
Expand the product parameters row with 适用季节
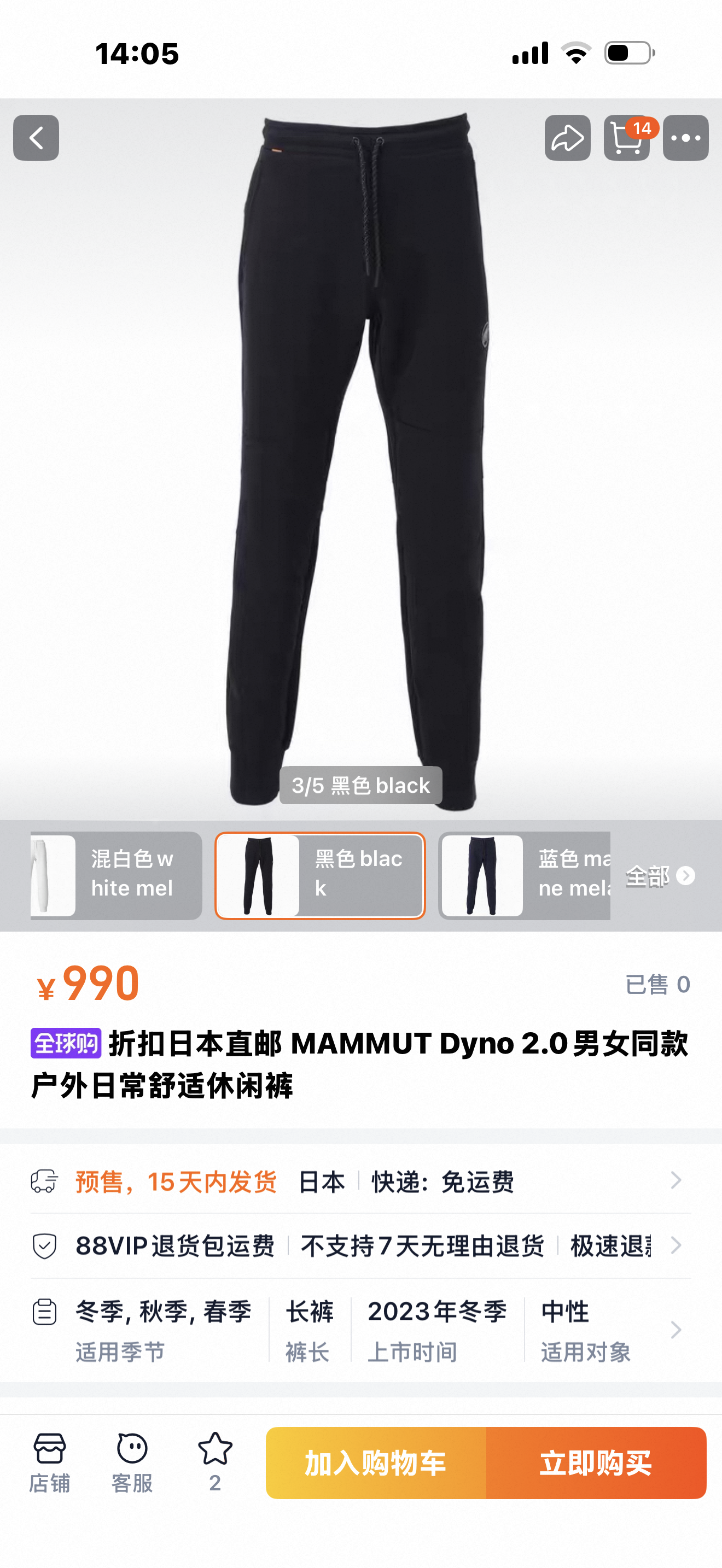click(x=361, y=1330)
